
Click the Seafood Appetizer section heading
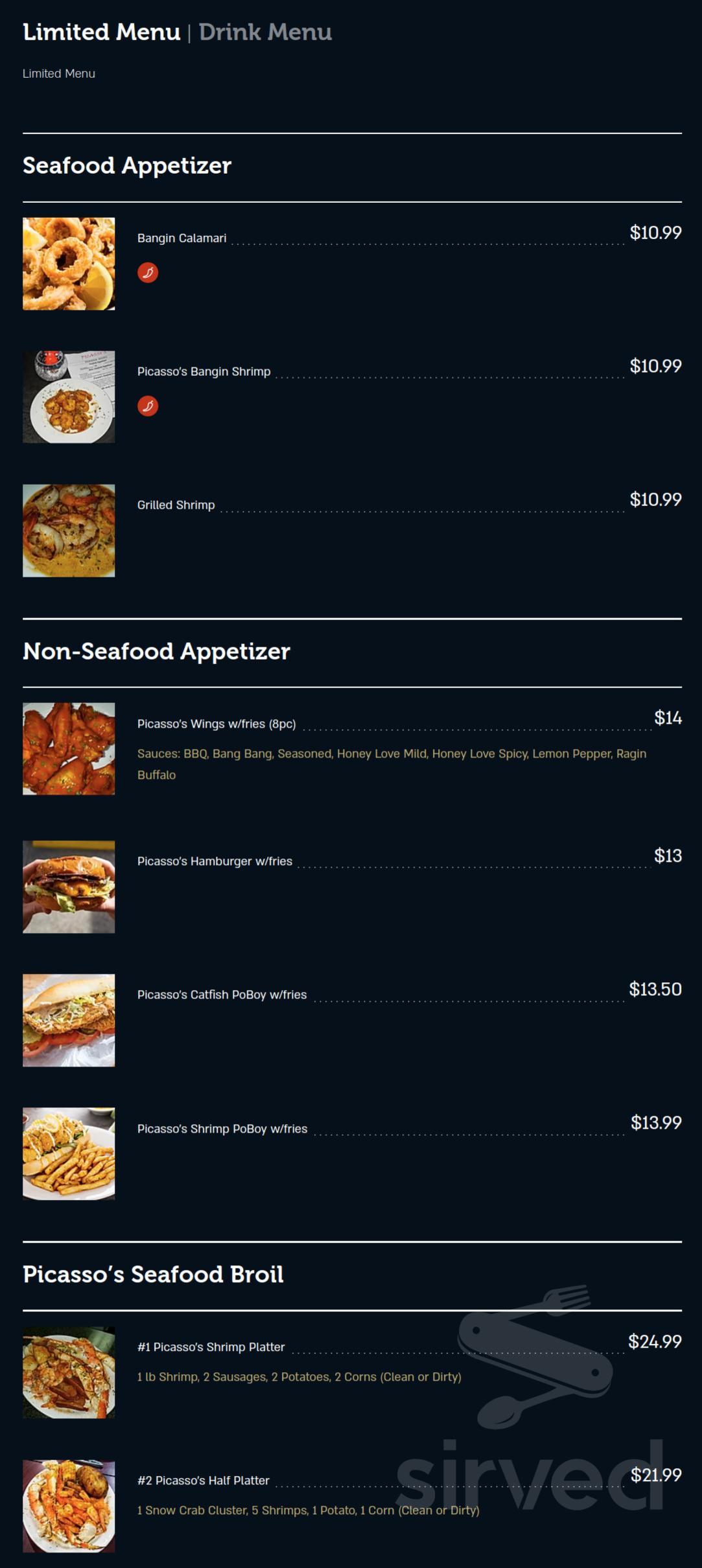pyautogui.click(x=127, y=166)
